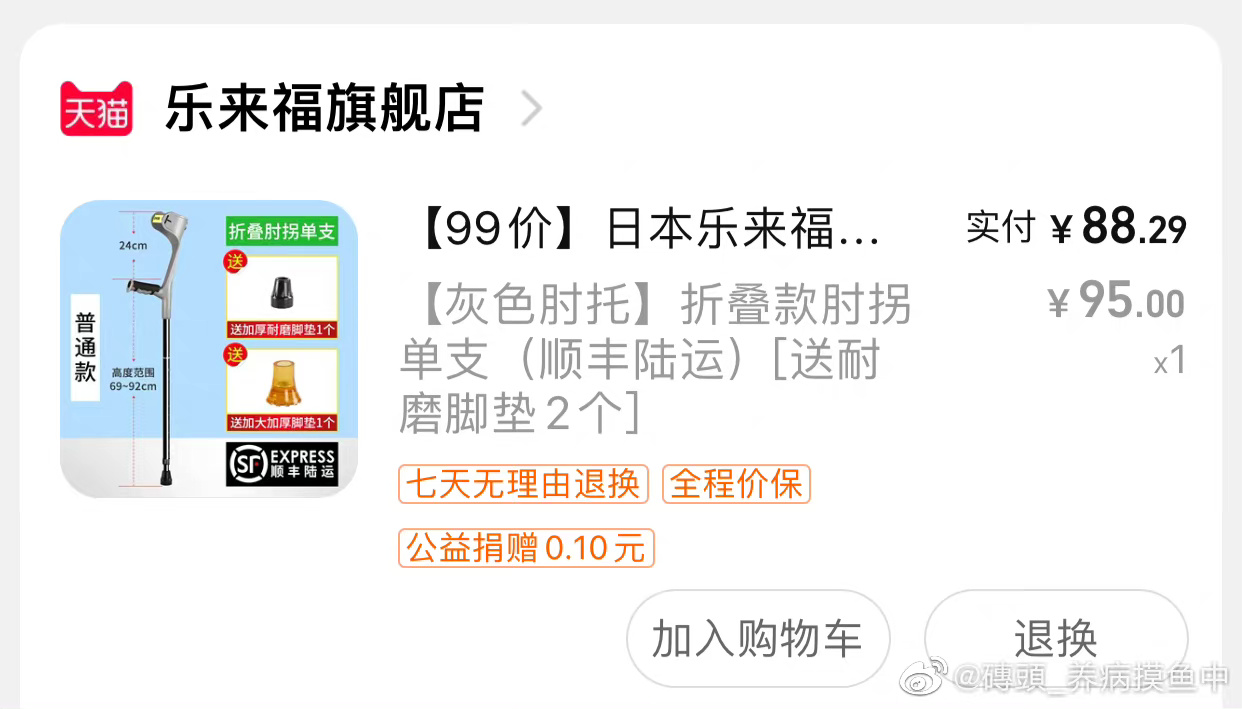
Task: View the 七天无理由退换 policy tag
Action: pos(523,485)
